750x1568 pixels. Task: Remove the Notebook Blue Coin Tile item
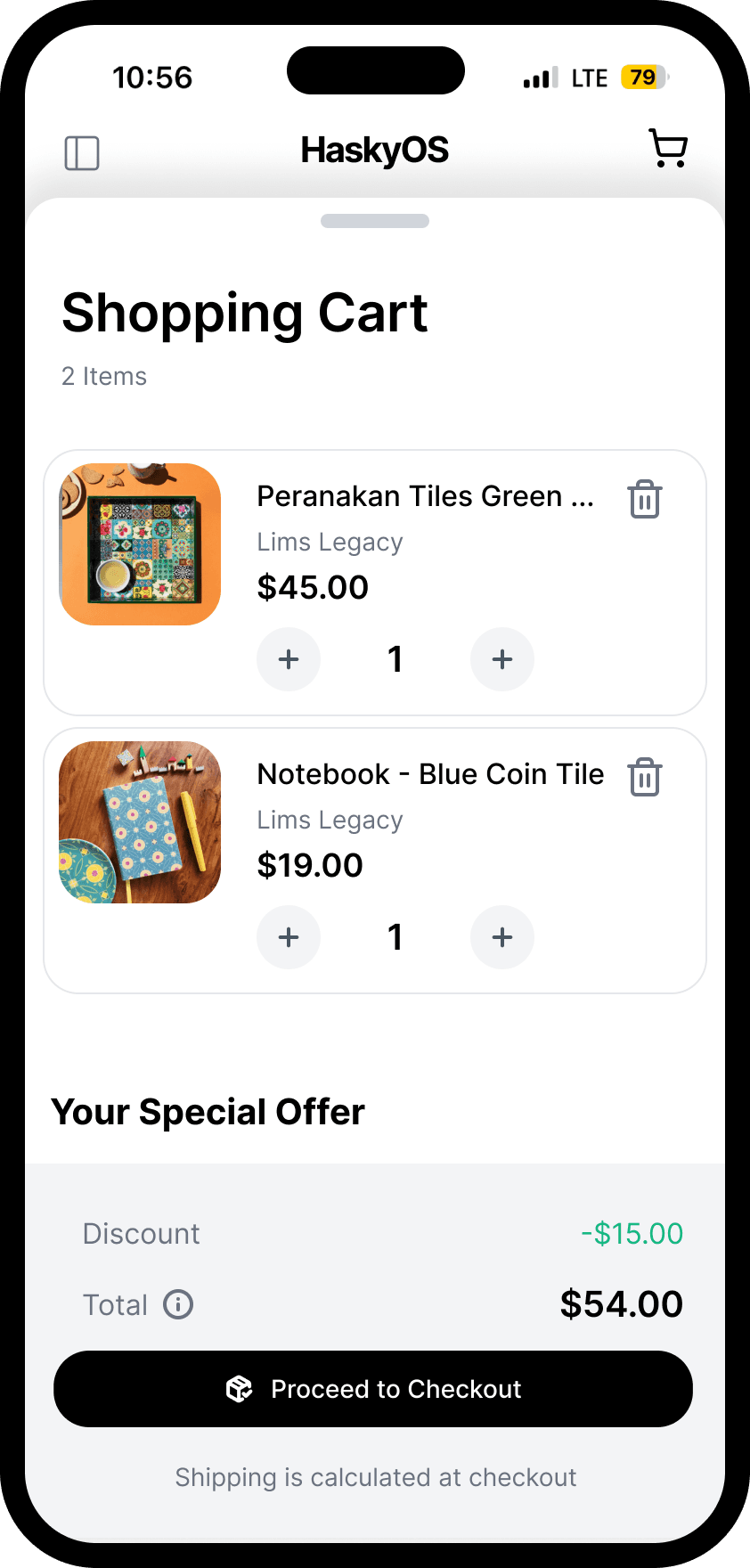coord(644,777)
